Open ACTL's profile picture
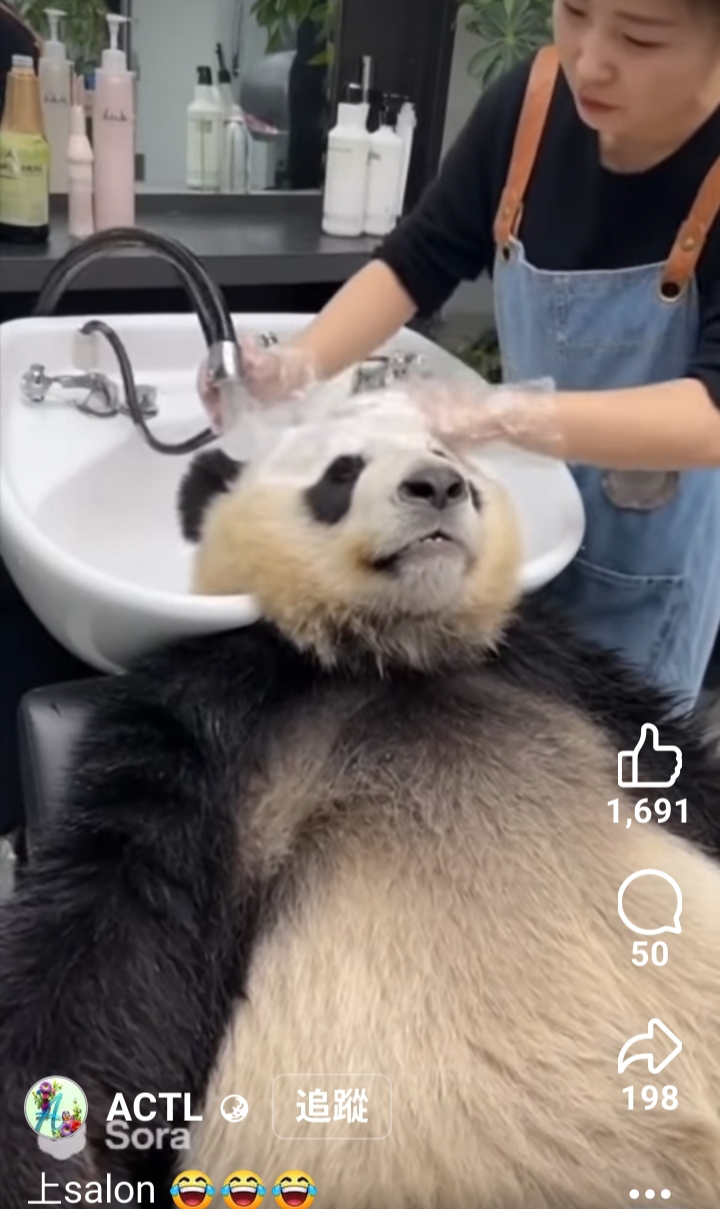 55,1107
